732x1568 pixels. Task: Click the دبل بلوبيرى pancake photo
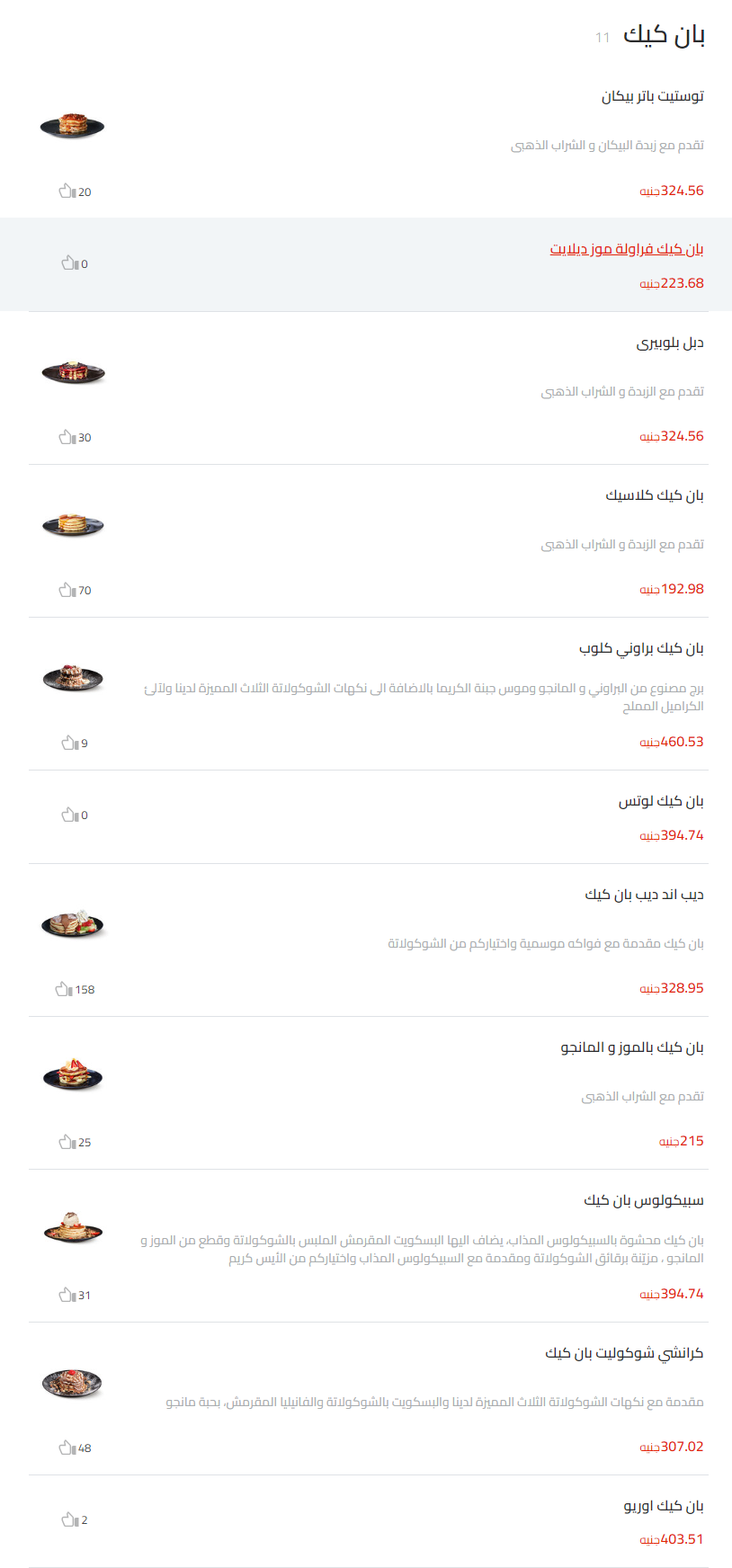[x=74, y=372]
